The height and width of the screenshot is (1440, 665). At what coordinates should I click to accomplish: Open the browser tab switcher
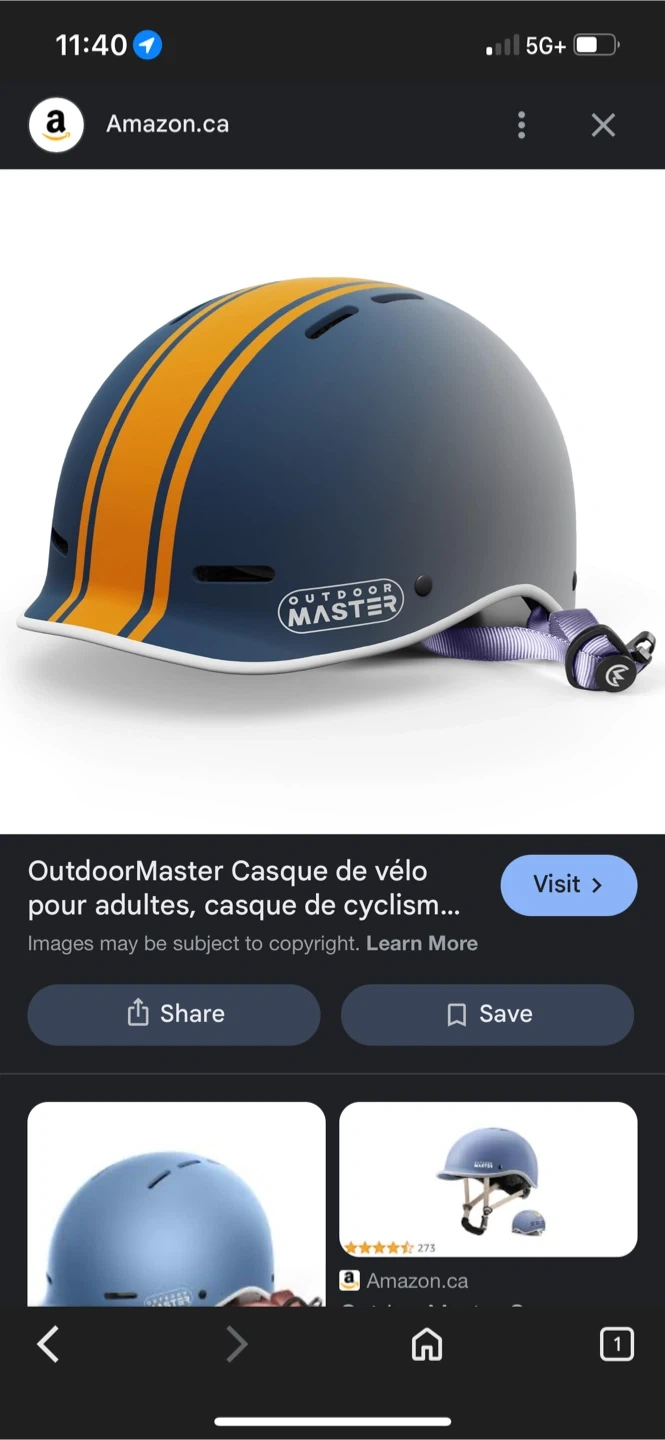(616, 1345)
